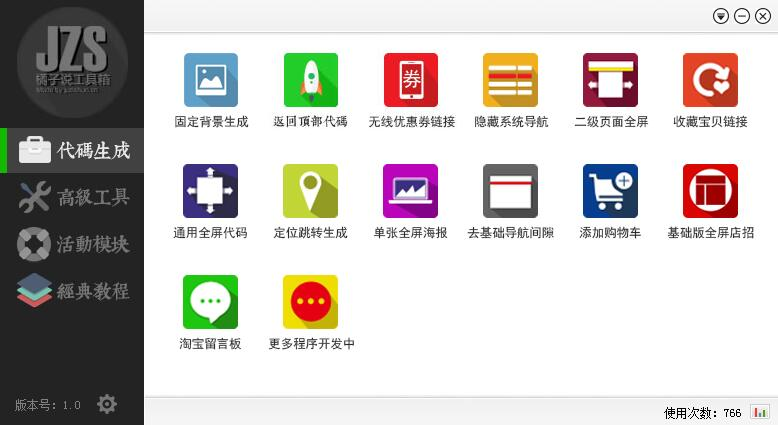Minimize the window
This screenshot has height=425, width=778.
(741, 16)
